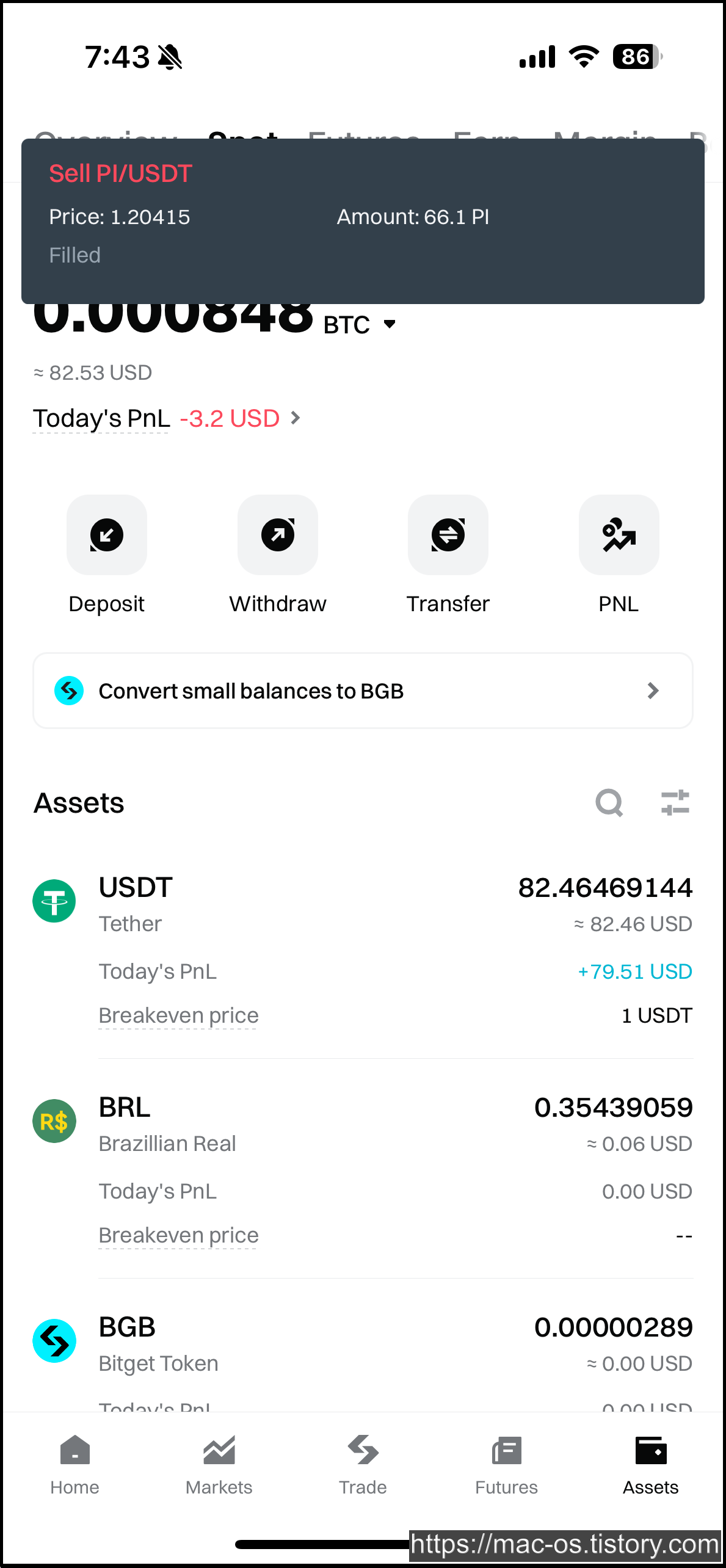Screen dimensions: 726x1568
Task: Open the Transfer action
Action: point(448,554)
